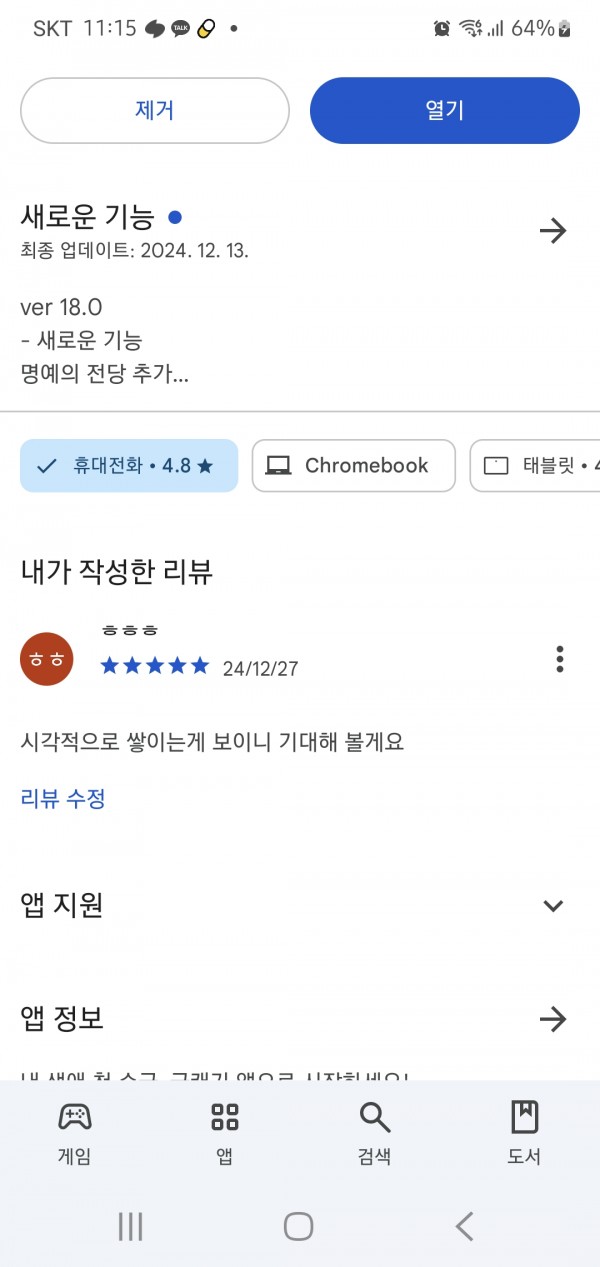Select the 태블릿 chip
Screen dimensions: 600x1267
[x=535, y=466]
